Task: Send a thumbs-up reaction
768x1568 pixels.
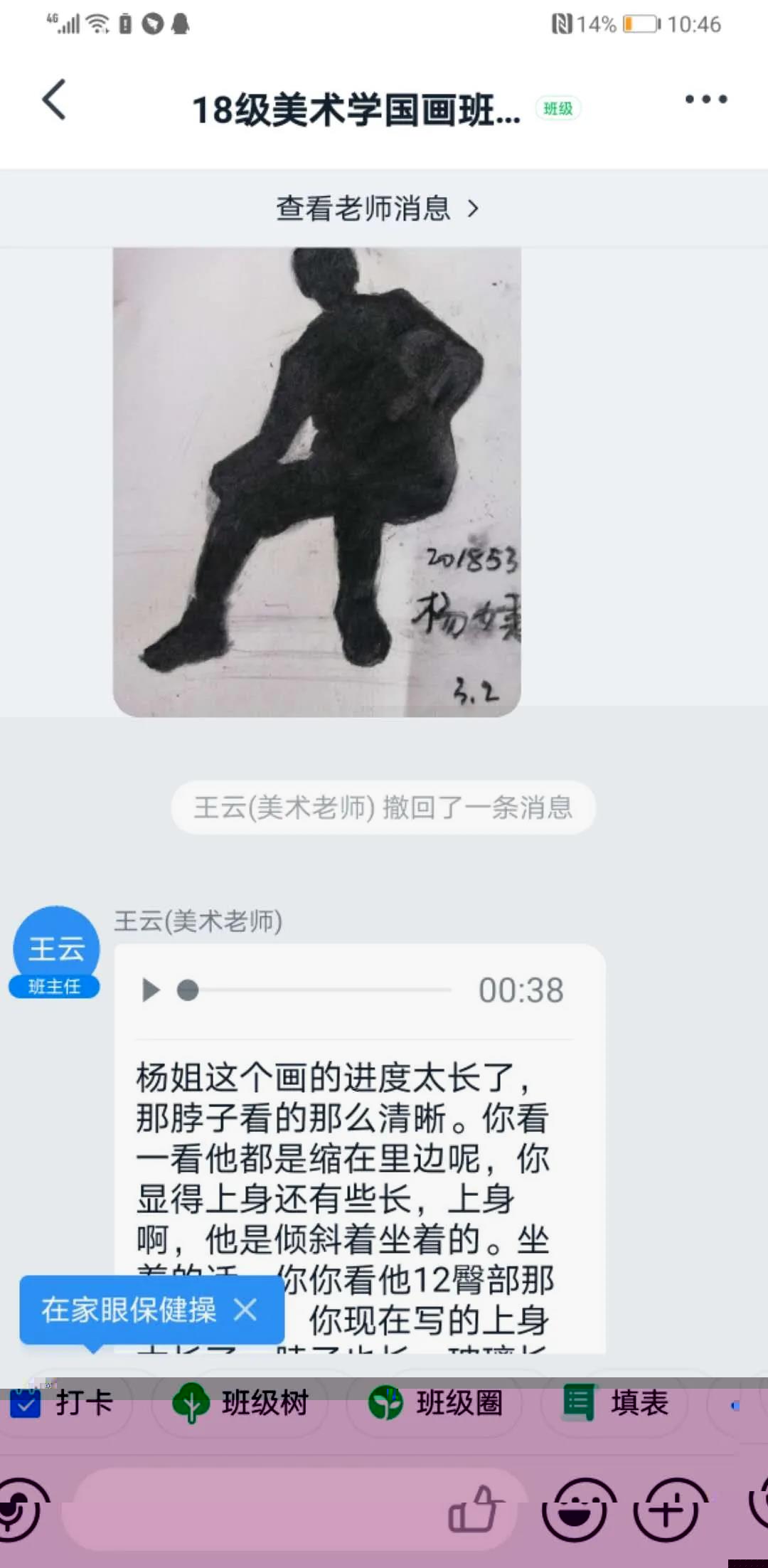Action: [474, 1510]
